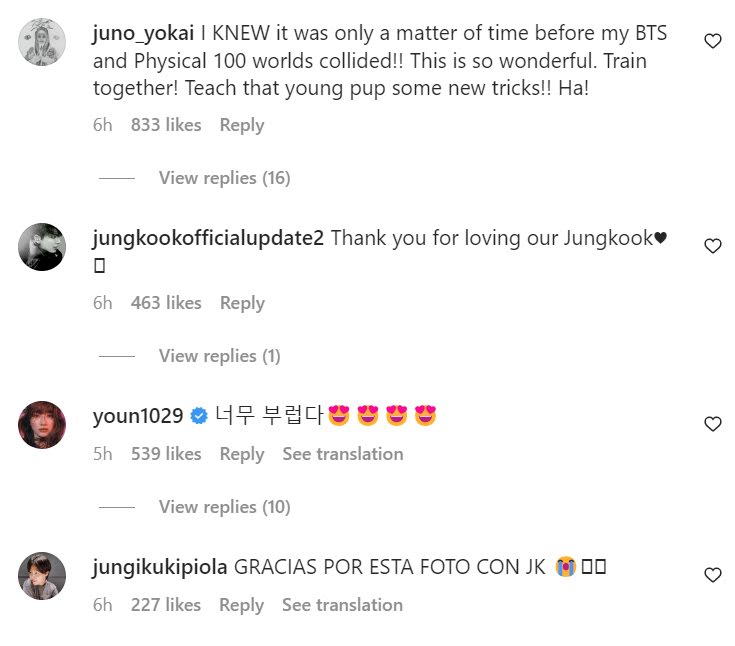Open the jungkookofficialupdate2 username link
This screenshot has width=735, height=646.
207,238
